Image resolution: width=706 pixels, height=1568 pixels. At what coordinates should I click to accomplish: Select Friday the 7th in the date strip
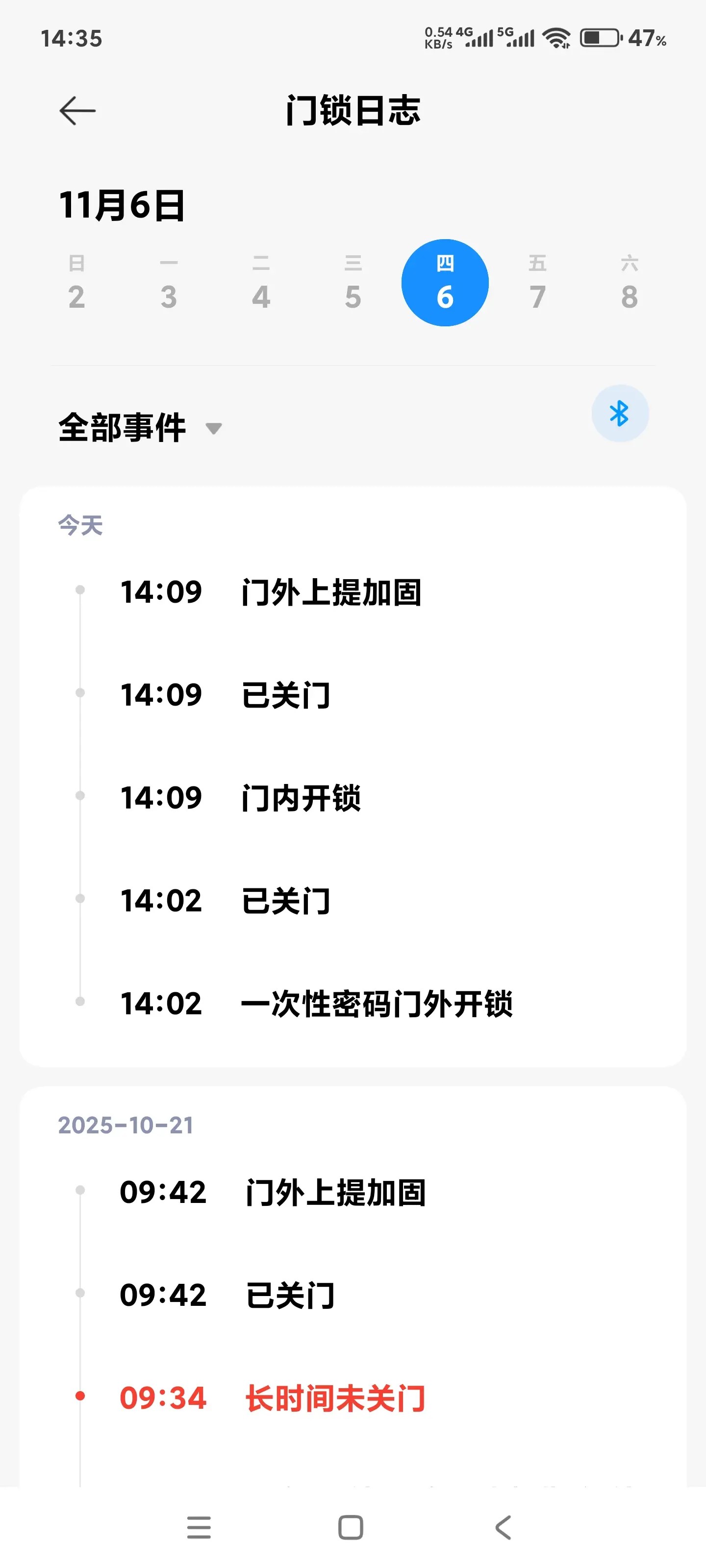pyautogui.click(x=537, y=283)
